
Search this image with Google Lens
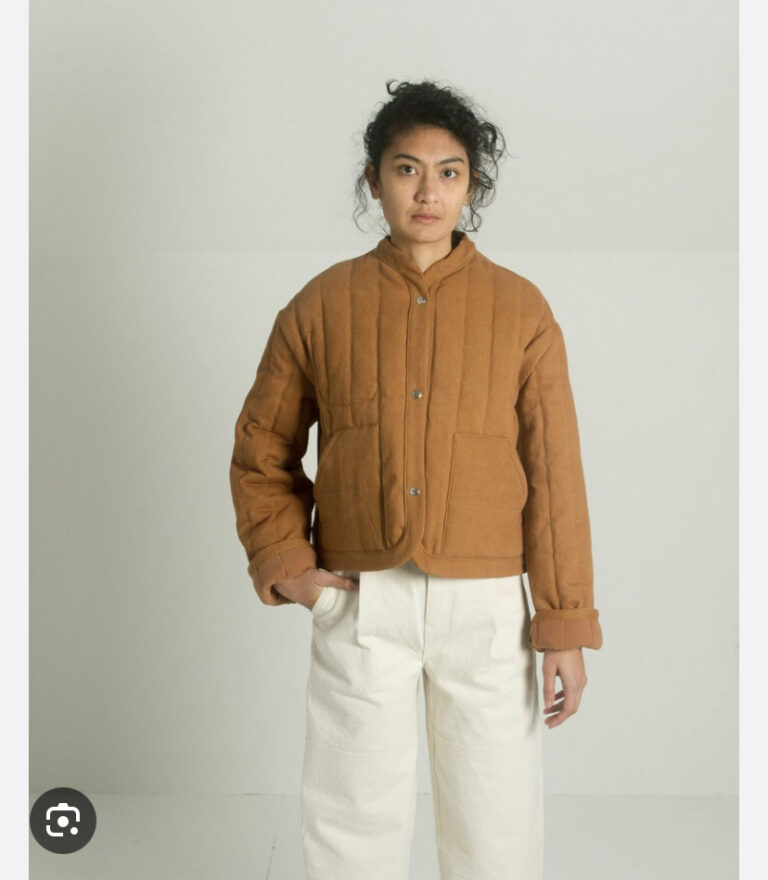[x=63, y=820]
